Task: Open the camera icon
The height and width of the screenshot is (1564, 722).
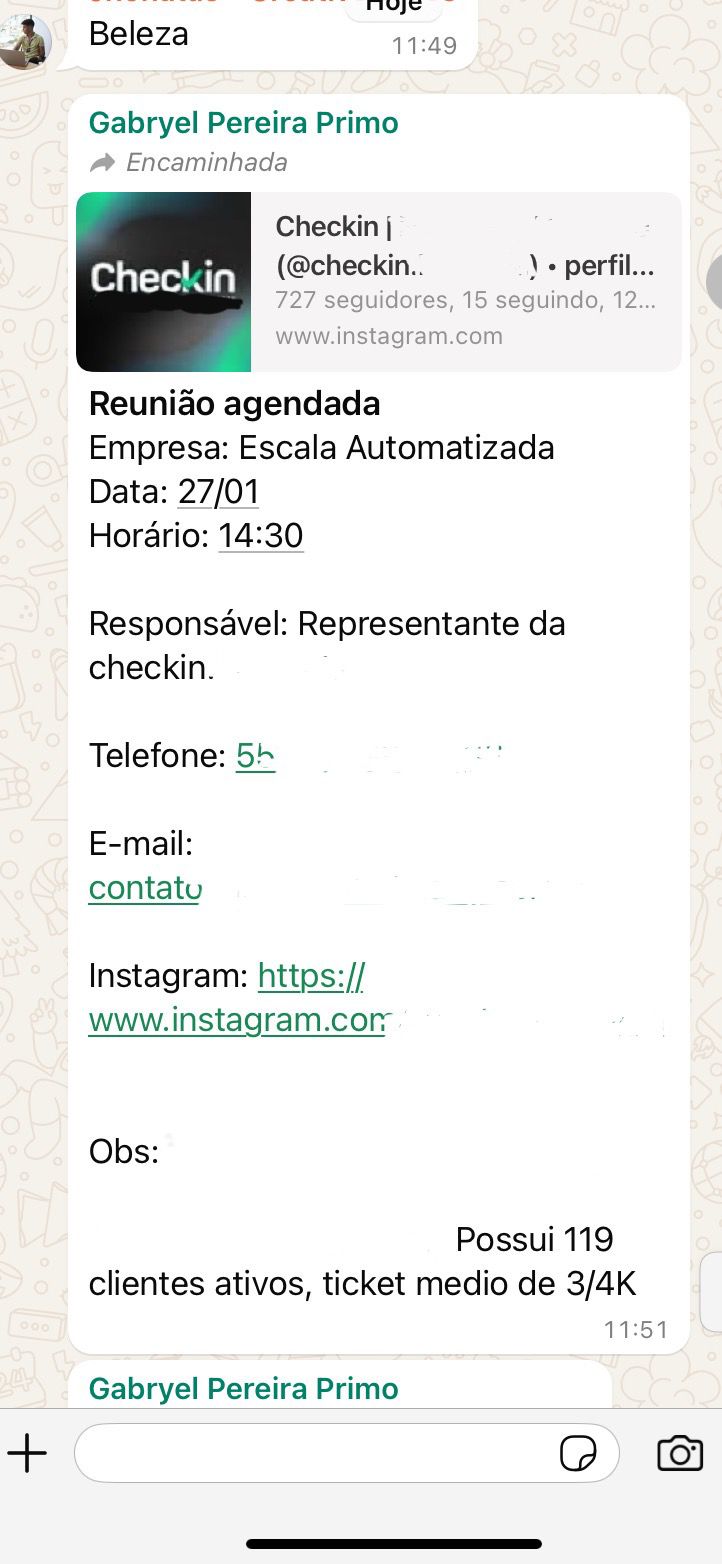Action: (680, 1453)
